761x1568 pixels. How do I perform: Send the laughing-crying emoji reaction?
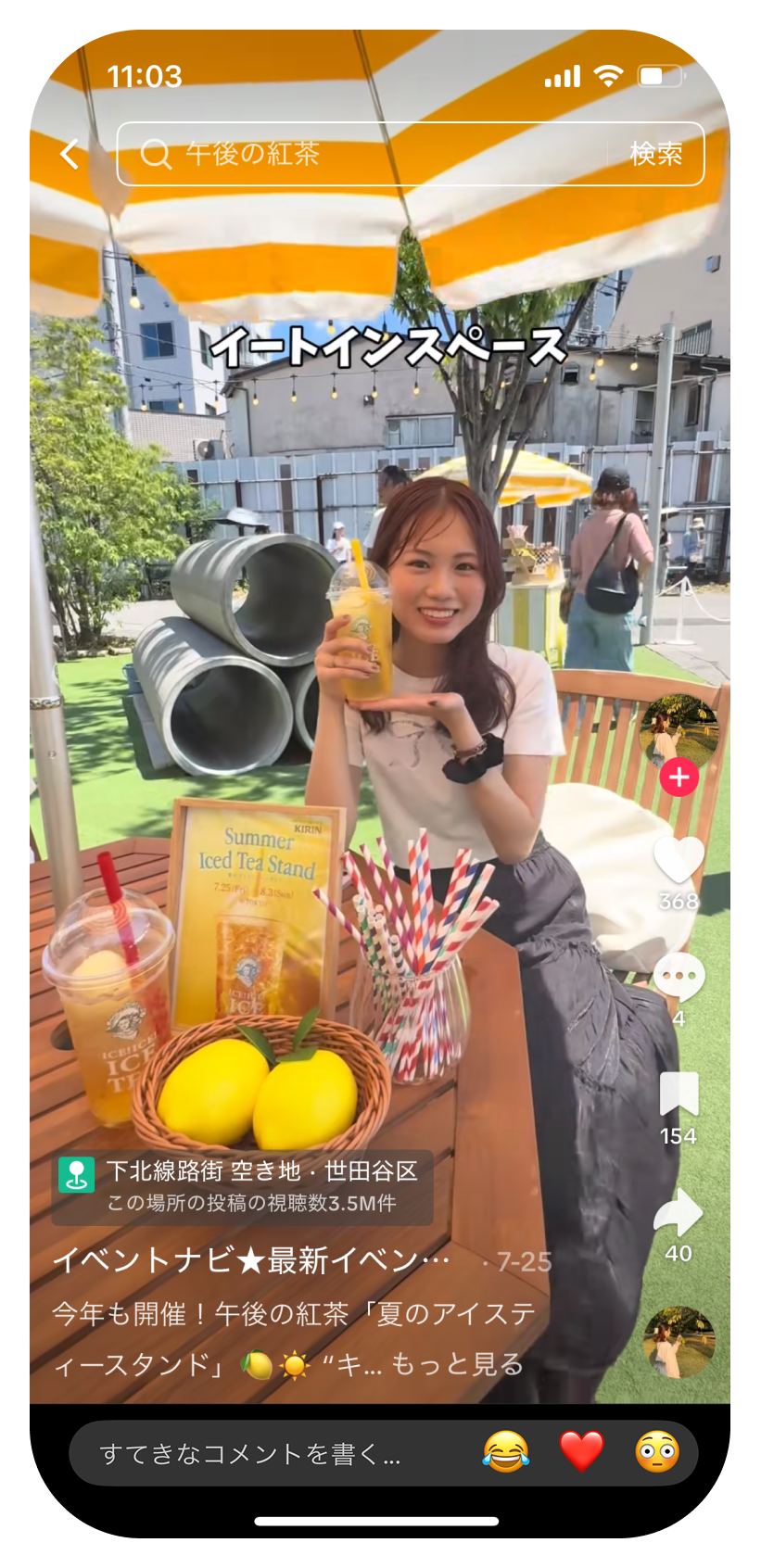tap(506, 1452)
